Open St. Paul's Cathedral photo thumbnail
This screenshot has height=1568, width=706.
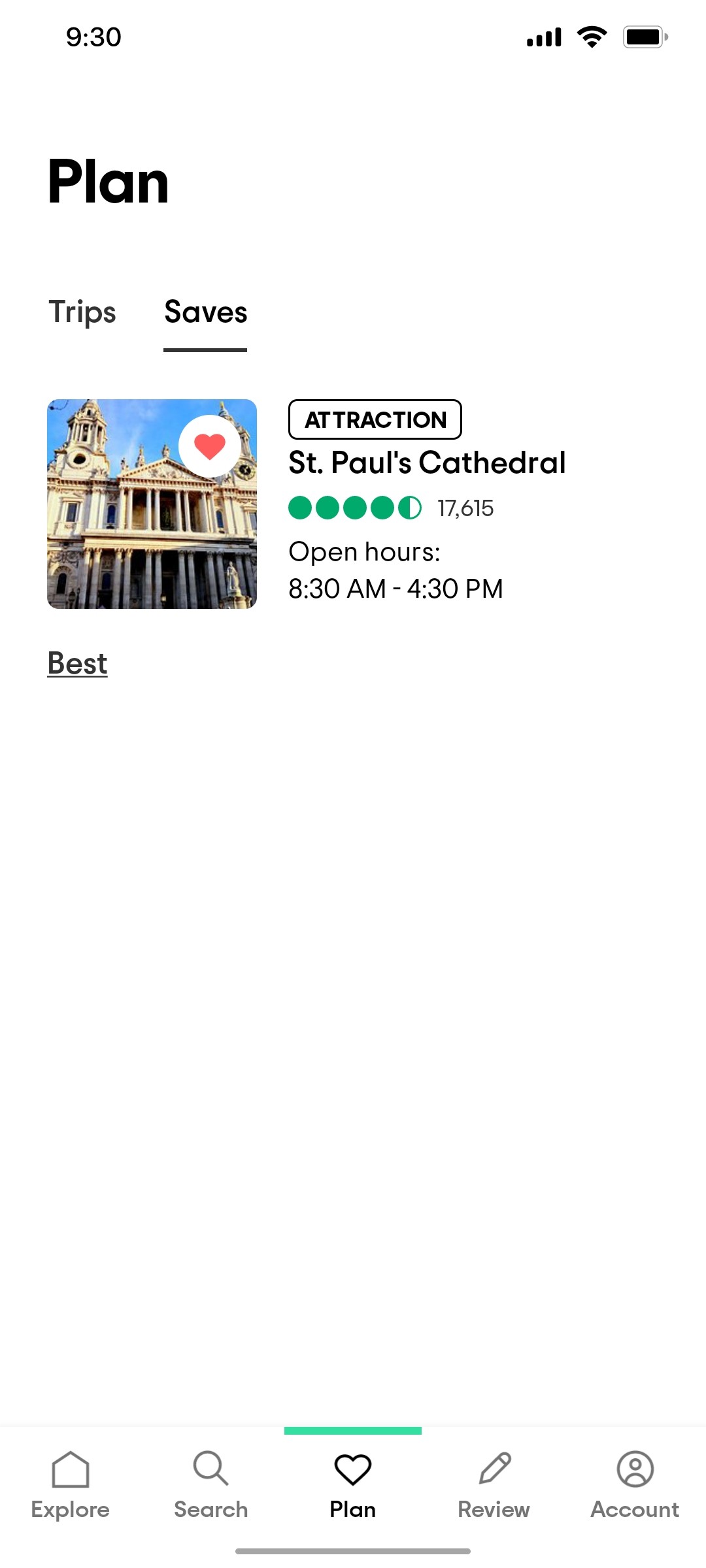click(x=150, y=503)
